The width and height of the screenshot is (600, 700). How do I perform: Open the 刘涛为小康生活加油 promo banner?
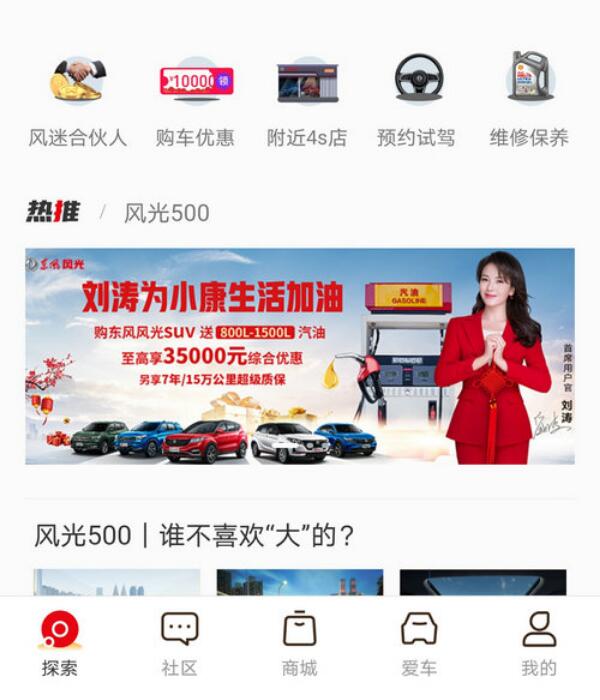pyautogui.click(x=300, y=356)
